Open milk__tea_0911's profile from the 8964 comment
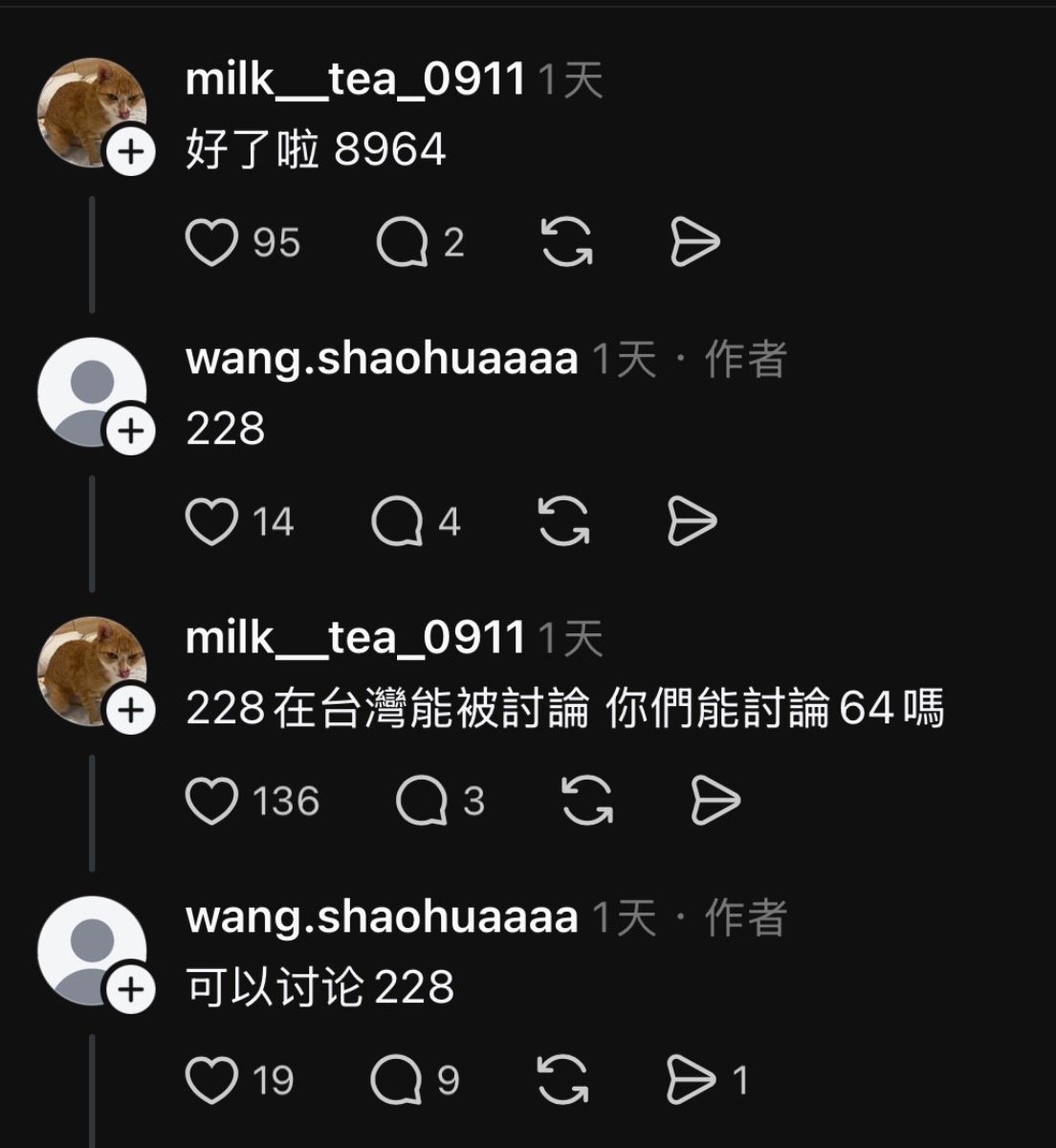The image size is (1056, 1148). point(355,79)
